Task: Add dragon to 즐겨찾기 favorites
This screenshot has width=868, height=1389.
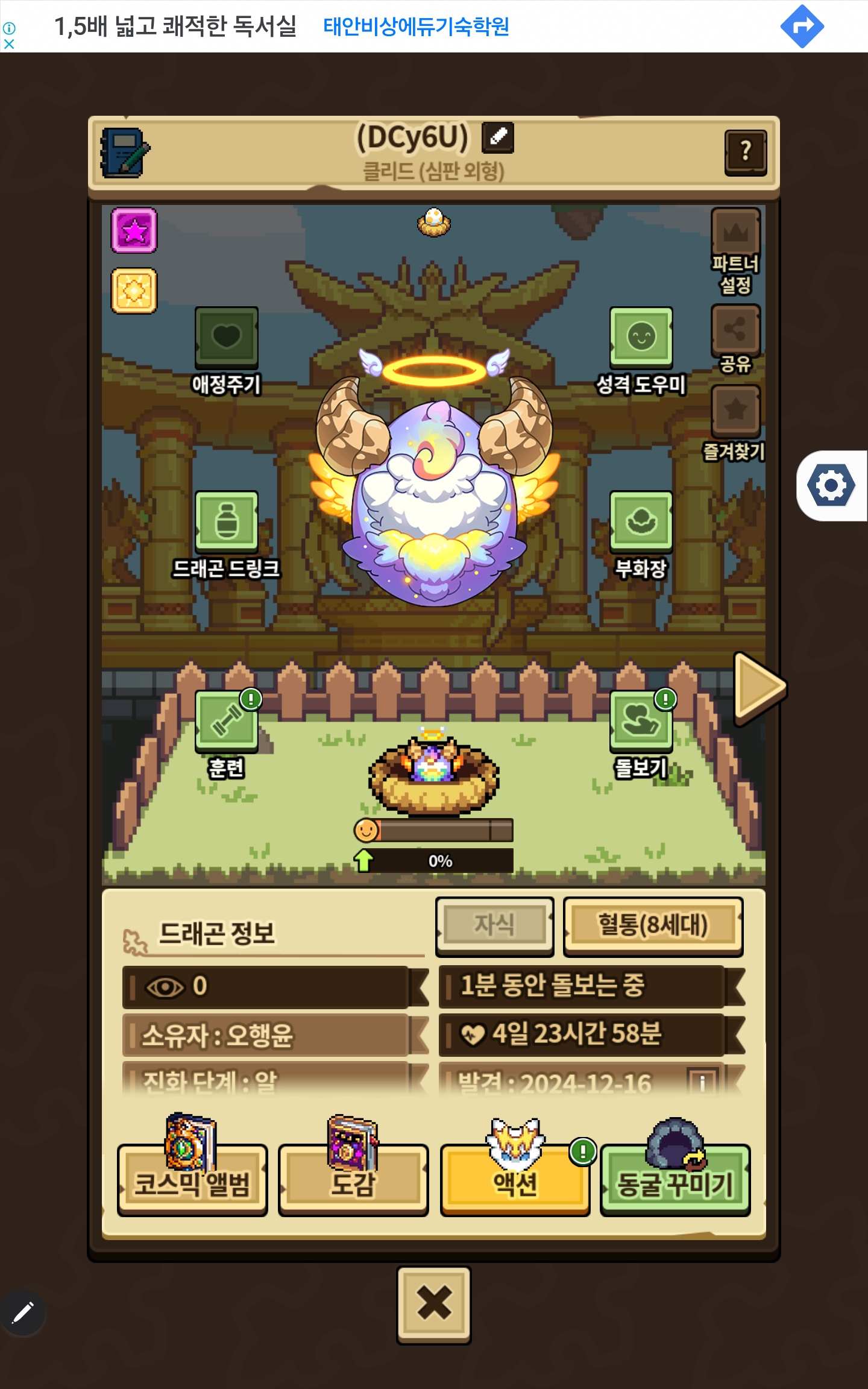Action: [735, 411]
